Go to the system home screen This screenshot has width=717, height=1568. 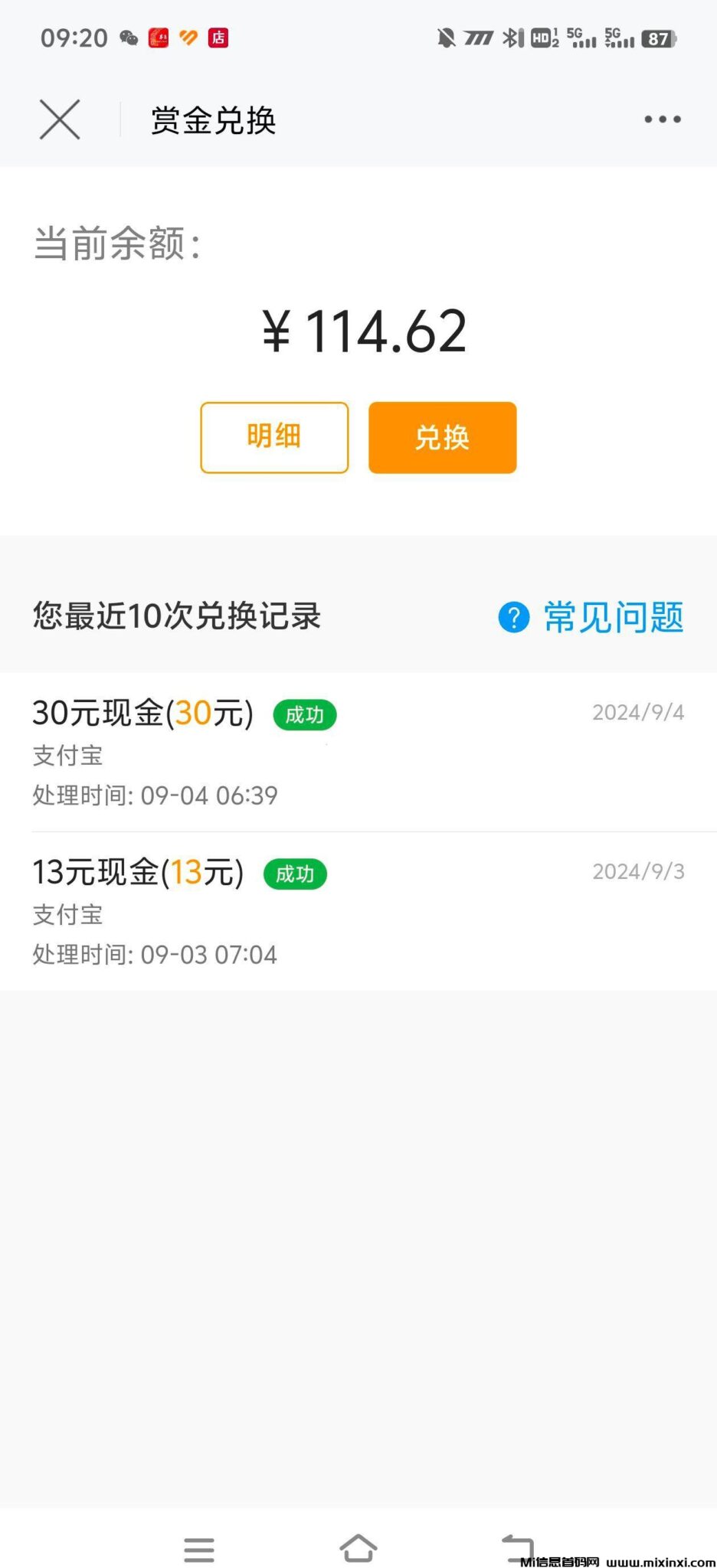358,1547
